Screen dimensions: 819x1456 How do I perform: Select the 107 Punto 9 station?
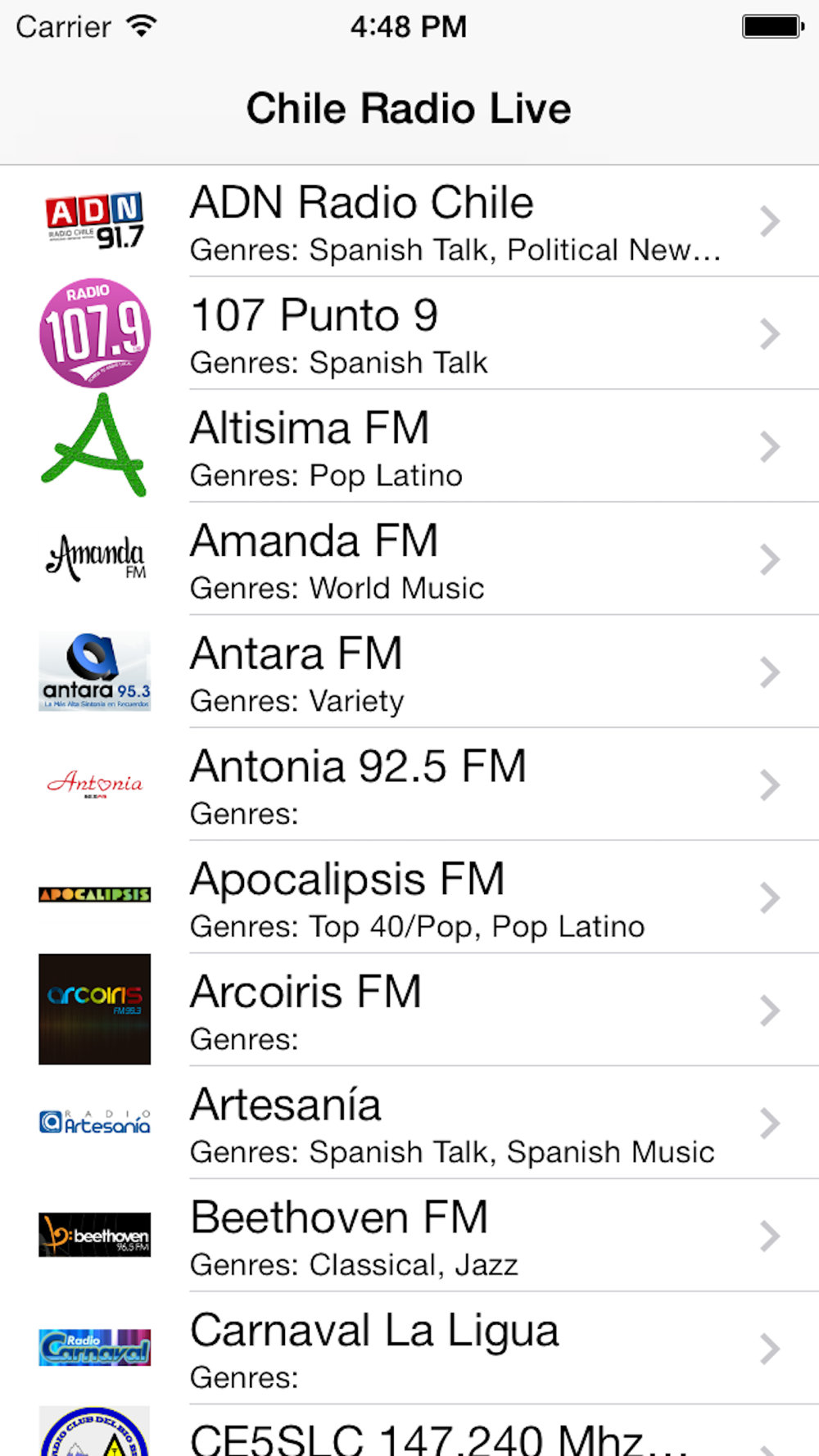pos(409,333)
